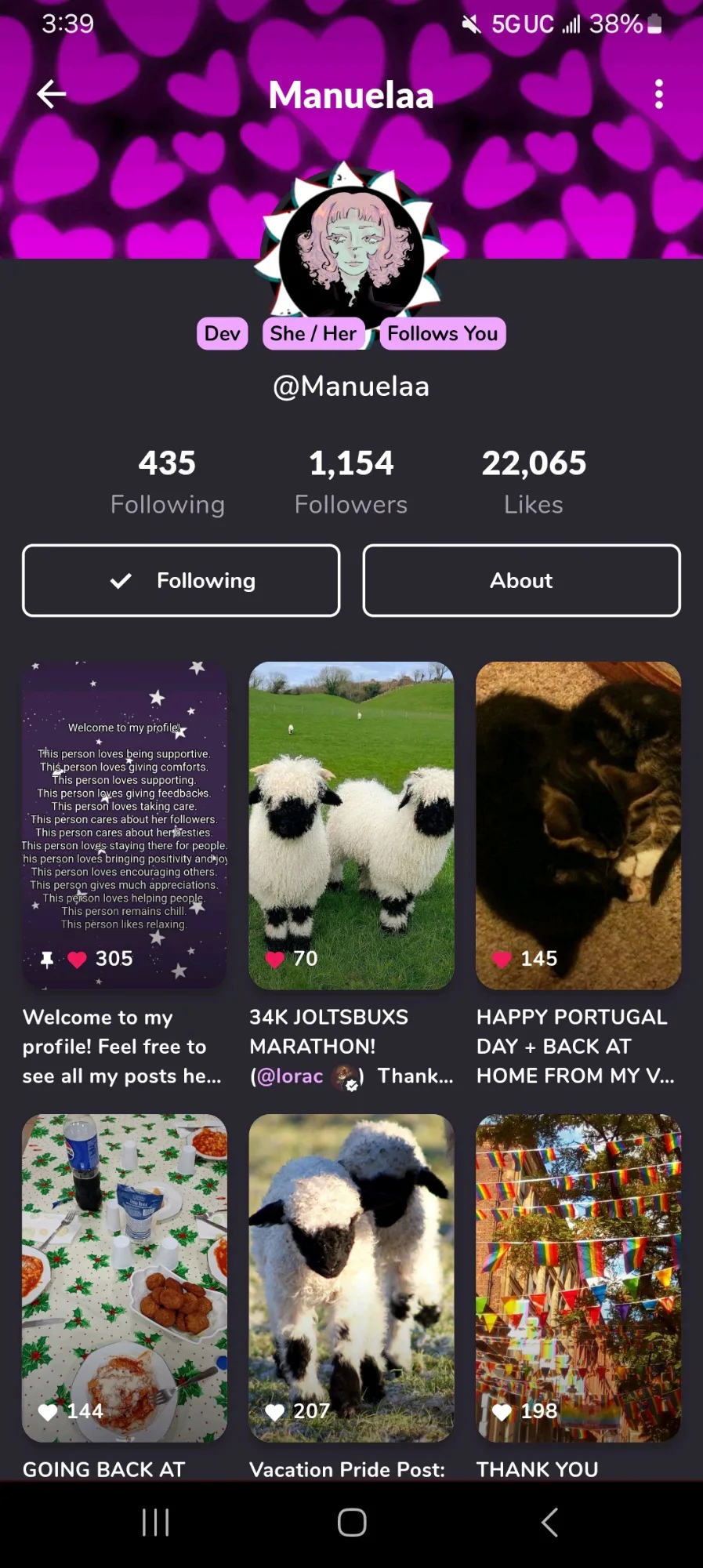This screenshot has height=1568, width=703.
Task: Open the GOING BACK AT food post
Action: pyautogui.click(x=125, y=1278)
